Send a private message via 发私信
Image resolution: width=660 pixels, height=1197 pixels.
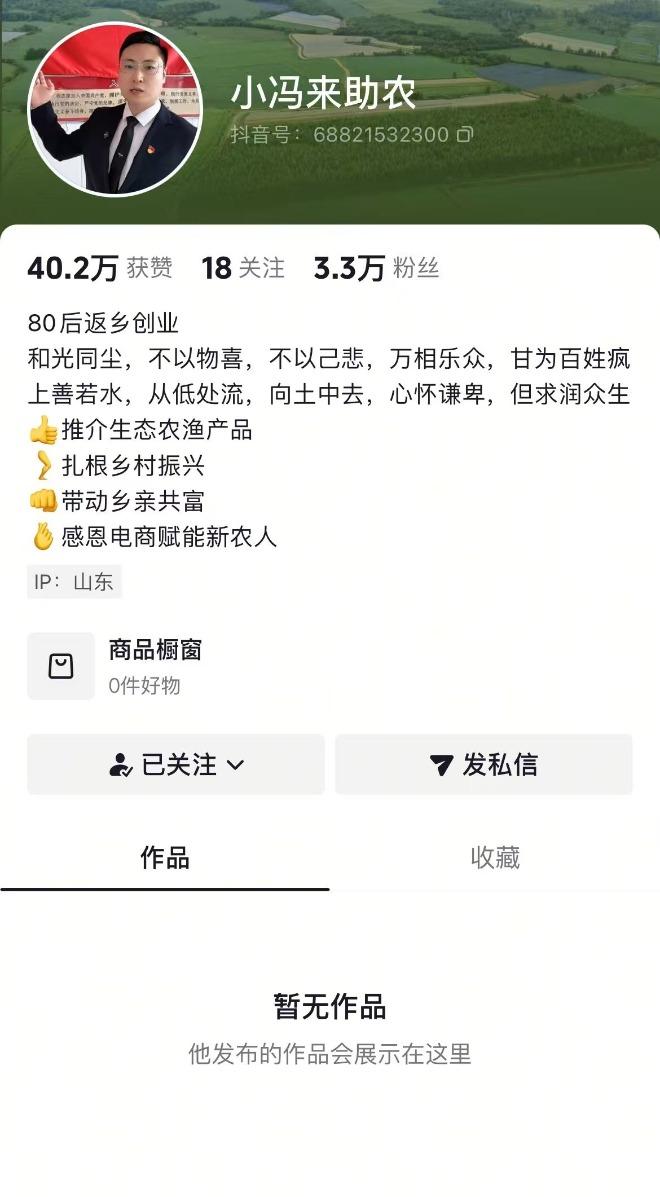pyautogui.click(x=484, y=765)
